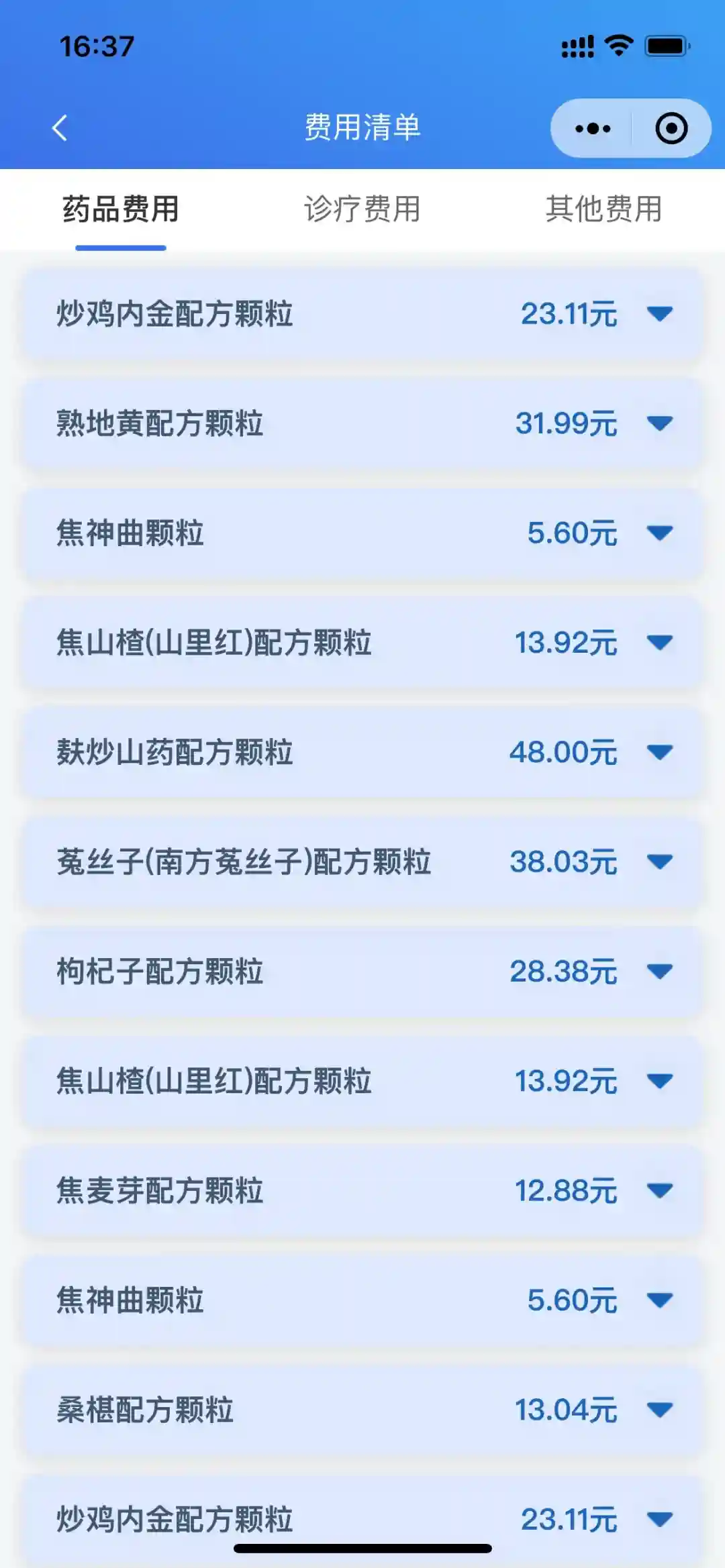Expand the 熟地黄配方颗粒 row
The height and width of the screenshot is (1568, 725).
point(659,423)
